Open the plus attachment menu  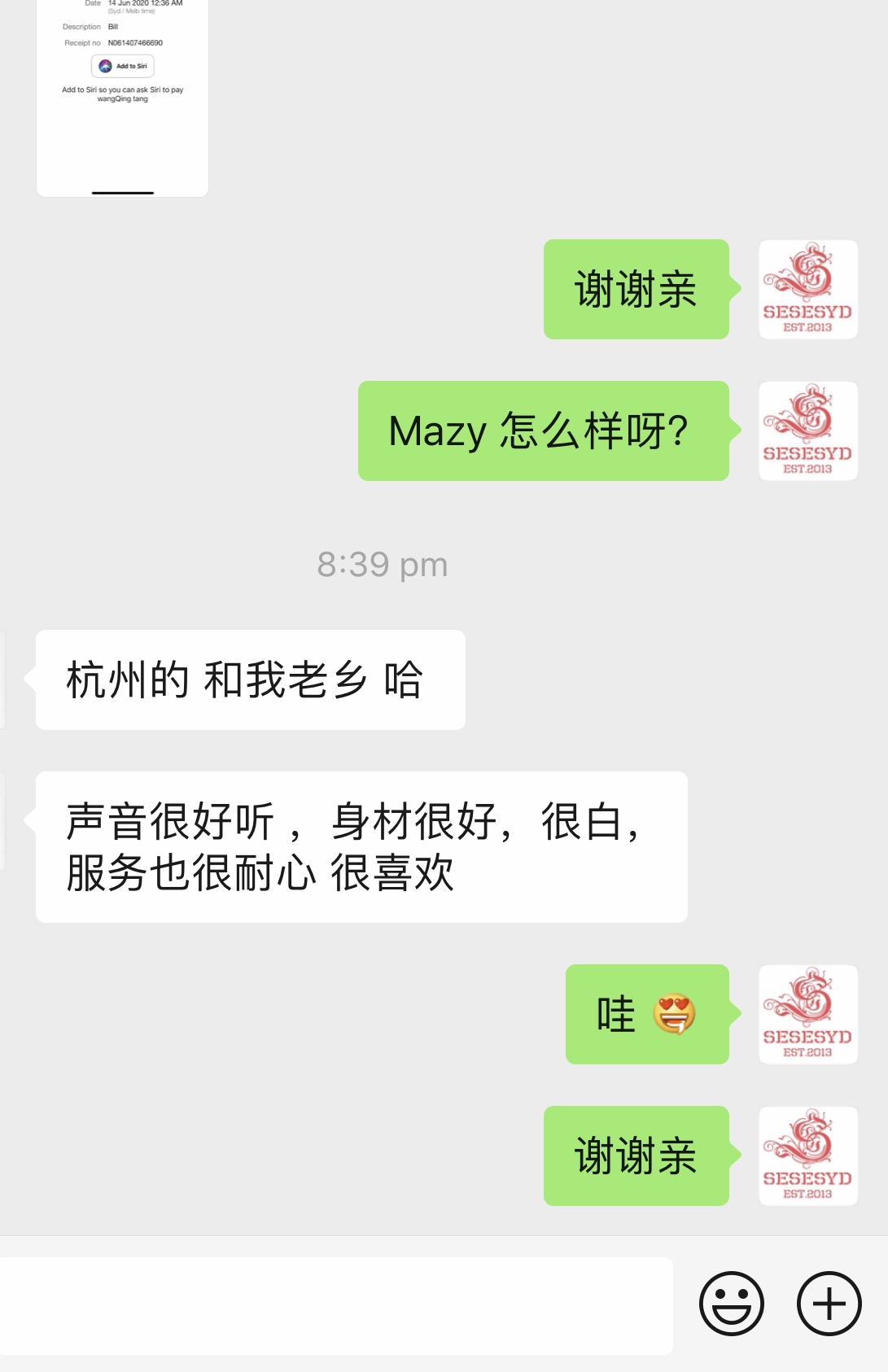click(x=829, y=1304)
